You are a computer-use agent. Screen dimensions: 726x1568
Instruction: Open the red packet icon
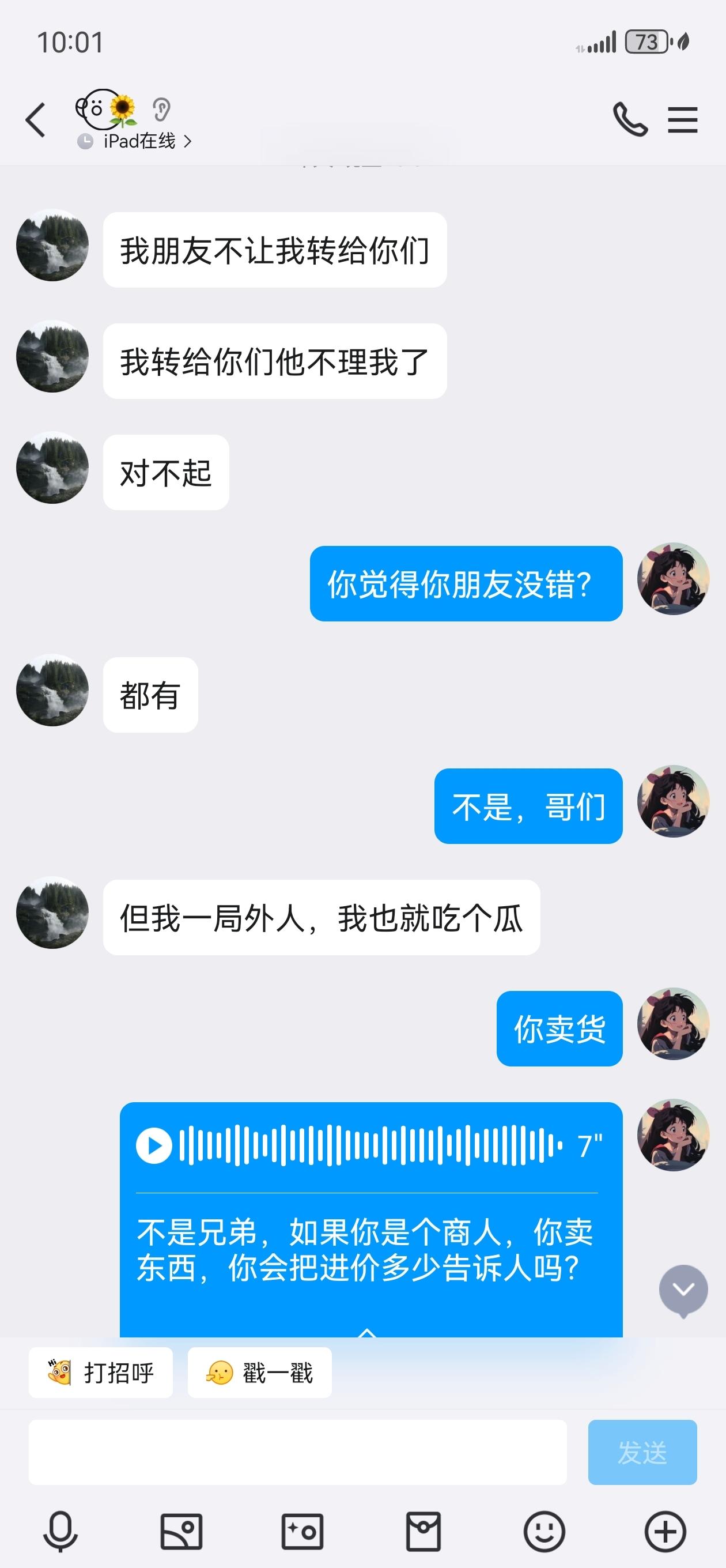pyautogui.click(x=423, y=1531)
